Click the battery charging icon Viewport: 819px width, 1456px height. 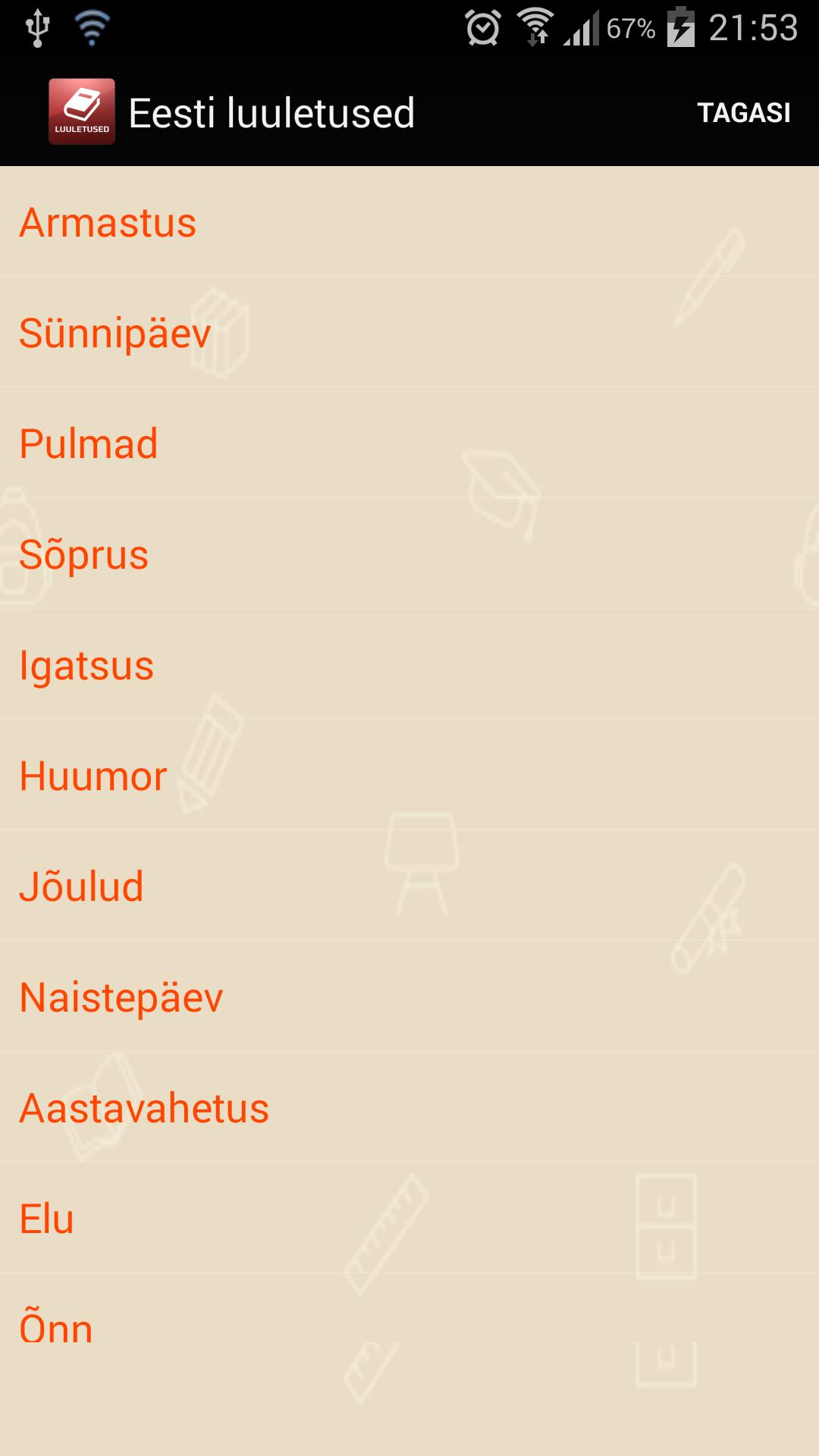point(681,25)
